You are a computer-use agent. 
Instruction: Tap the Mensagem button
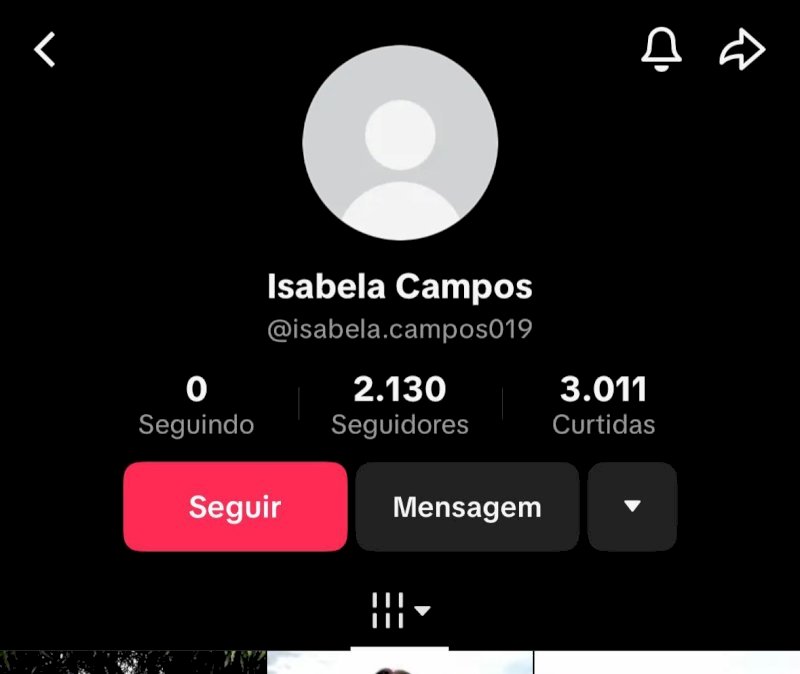[467, 506]
